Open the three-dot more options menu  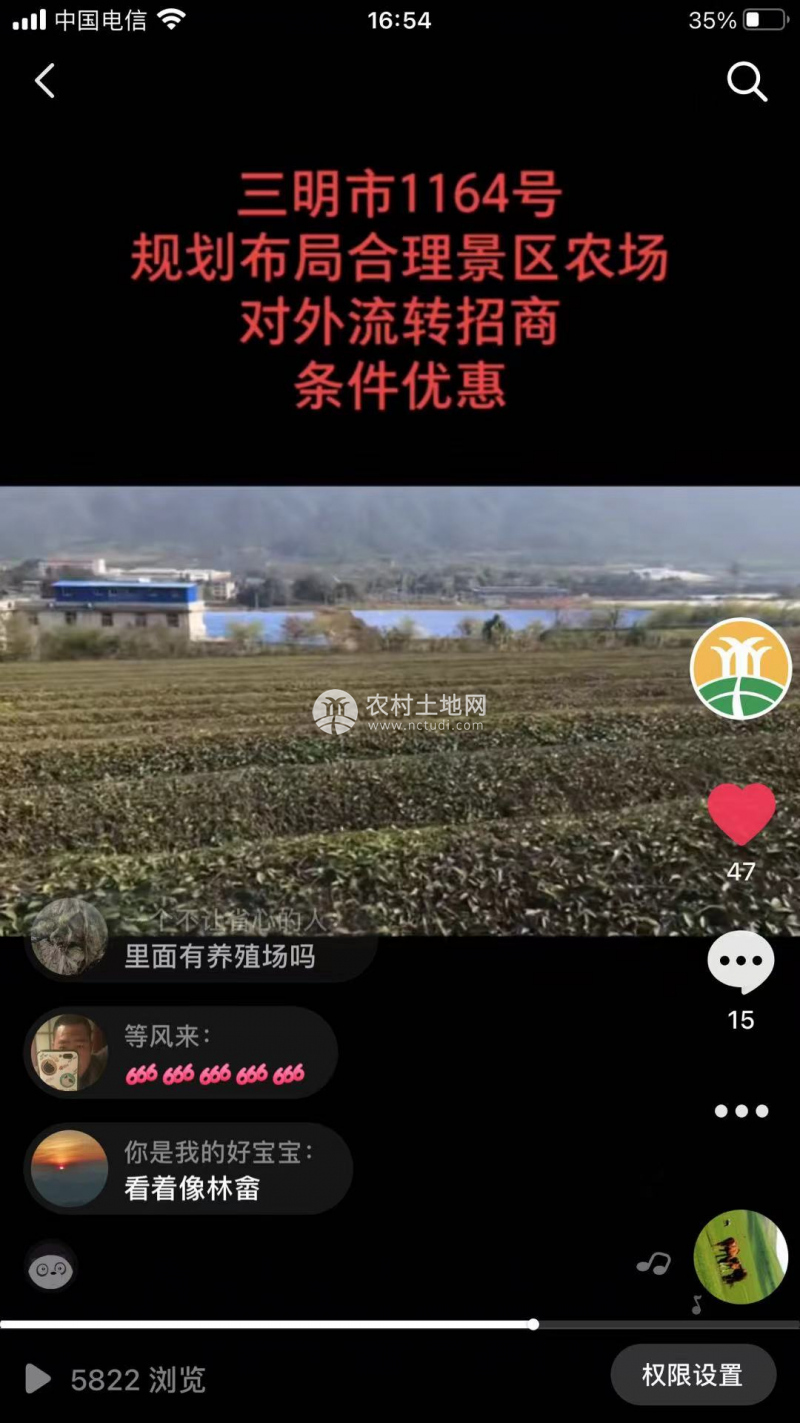click(x=740, y=1111)
